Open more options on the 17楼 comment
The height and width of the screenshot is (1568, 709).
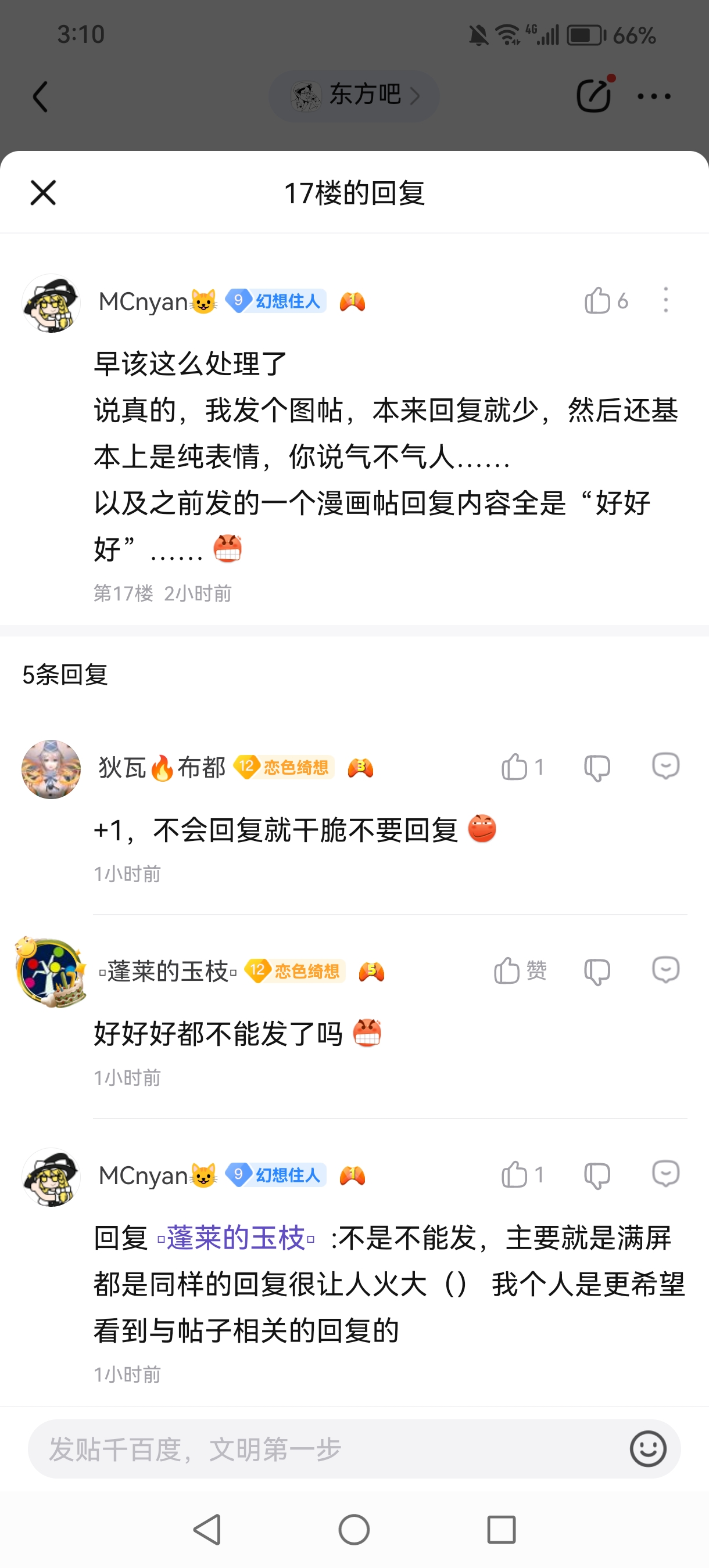pos(665,301)
